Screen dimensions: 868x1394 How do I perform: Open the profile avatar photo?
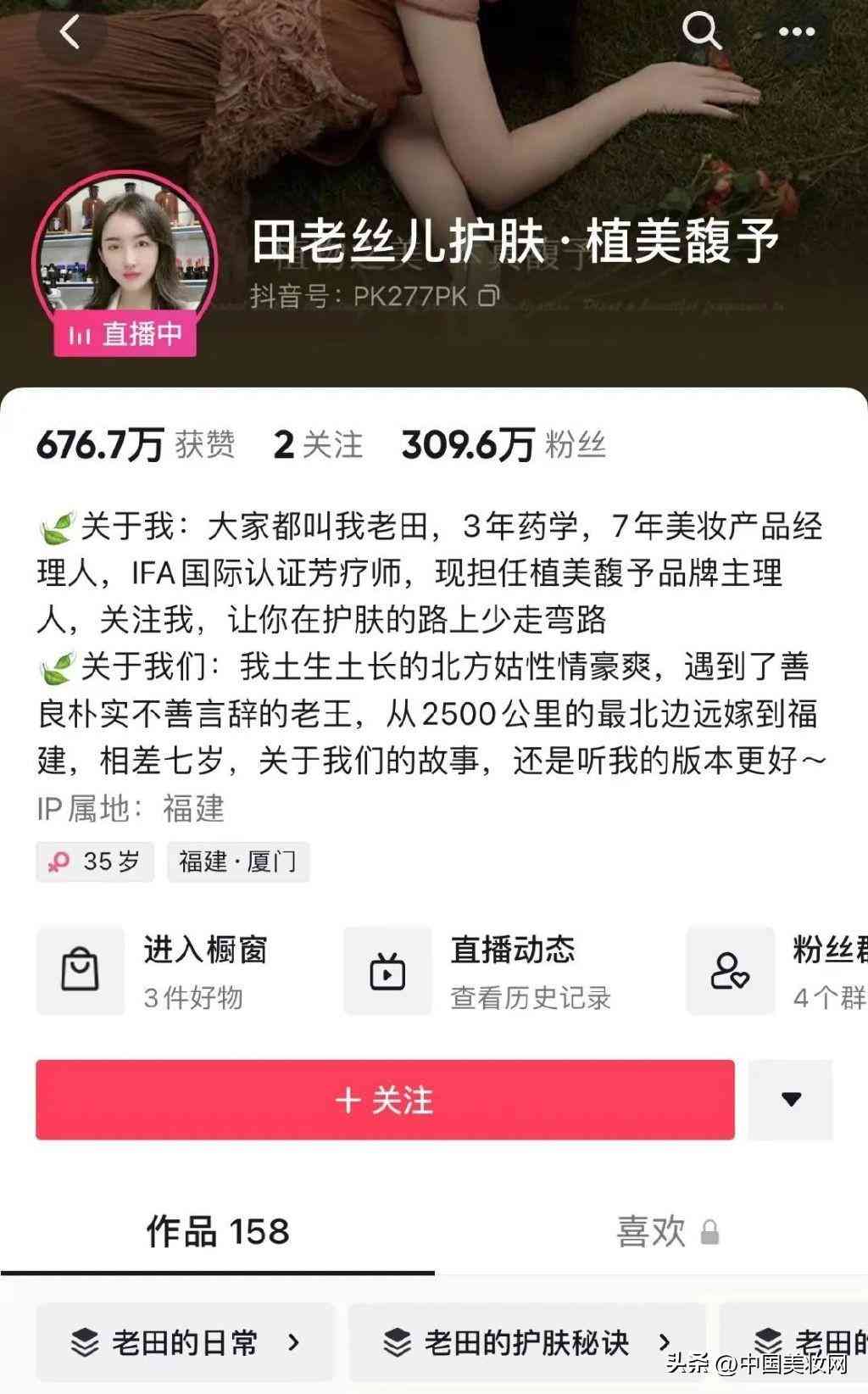click(125, 246)
